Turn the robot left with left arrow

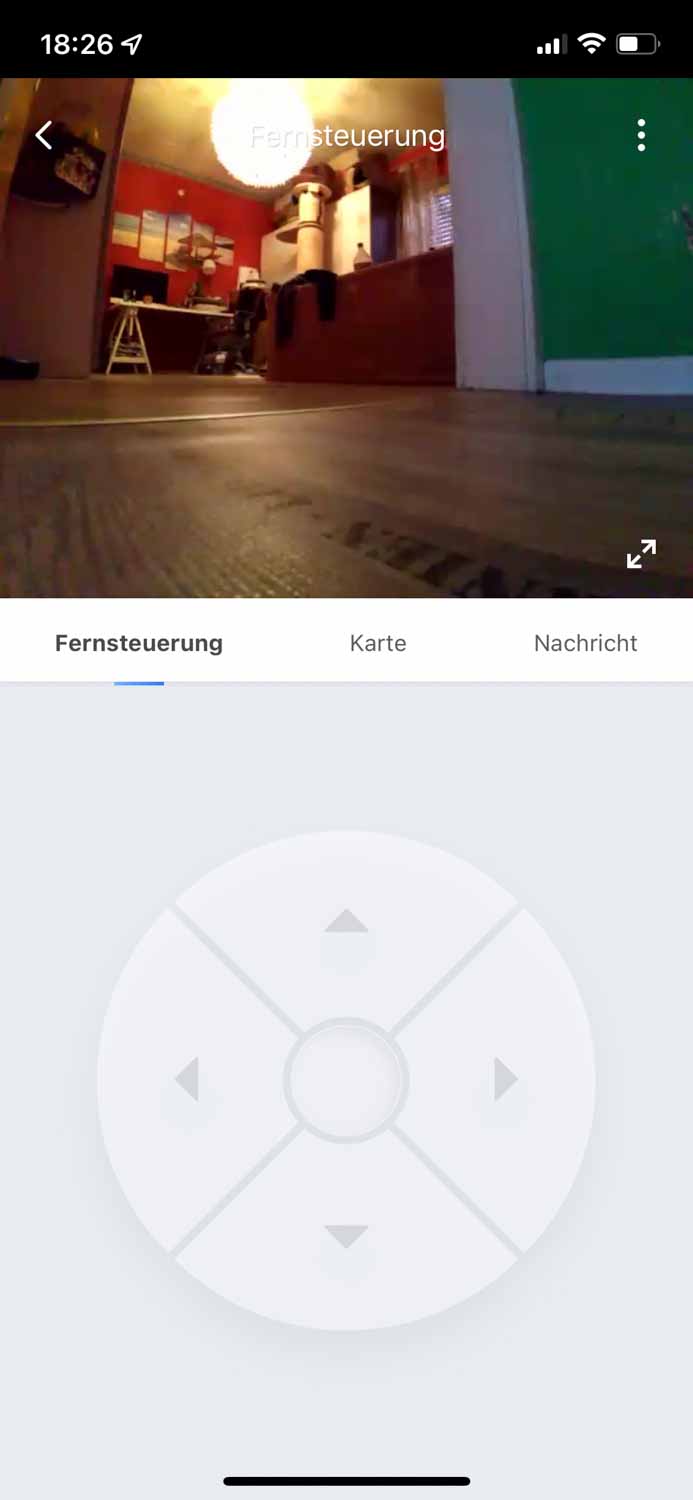[x=187, y=1080]
